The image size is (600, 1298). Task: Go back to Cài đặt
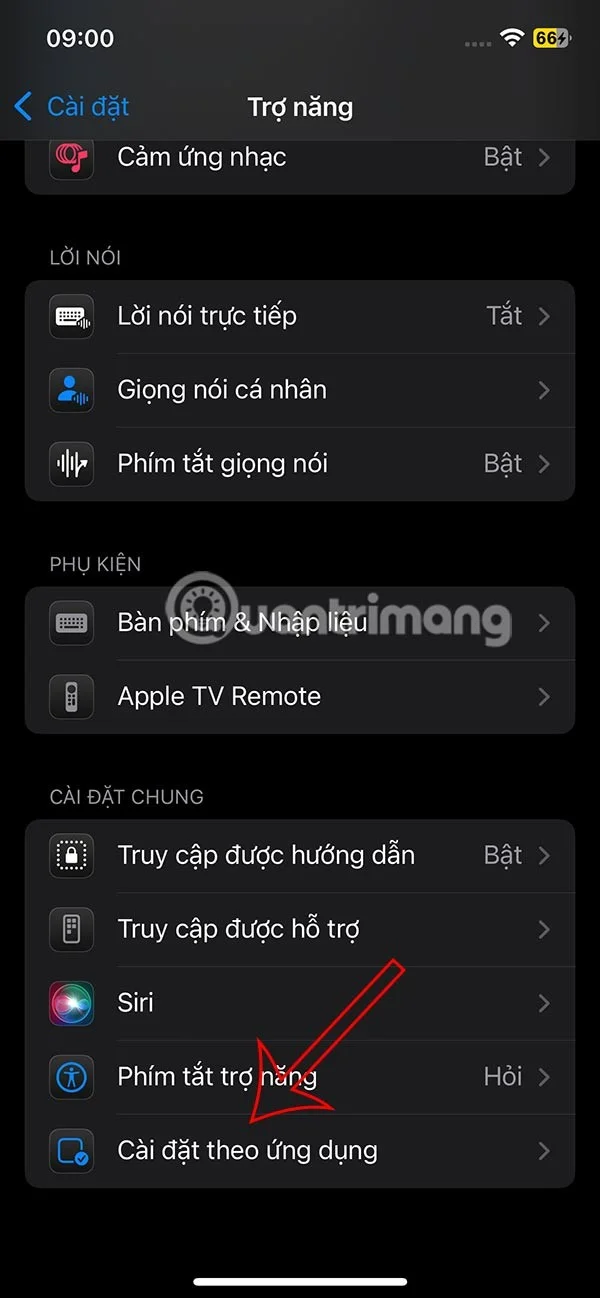(x=72, y=106)
